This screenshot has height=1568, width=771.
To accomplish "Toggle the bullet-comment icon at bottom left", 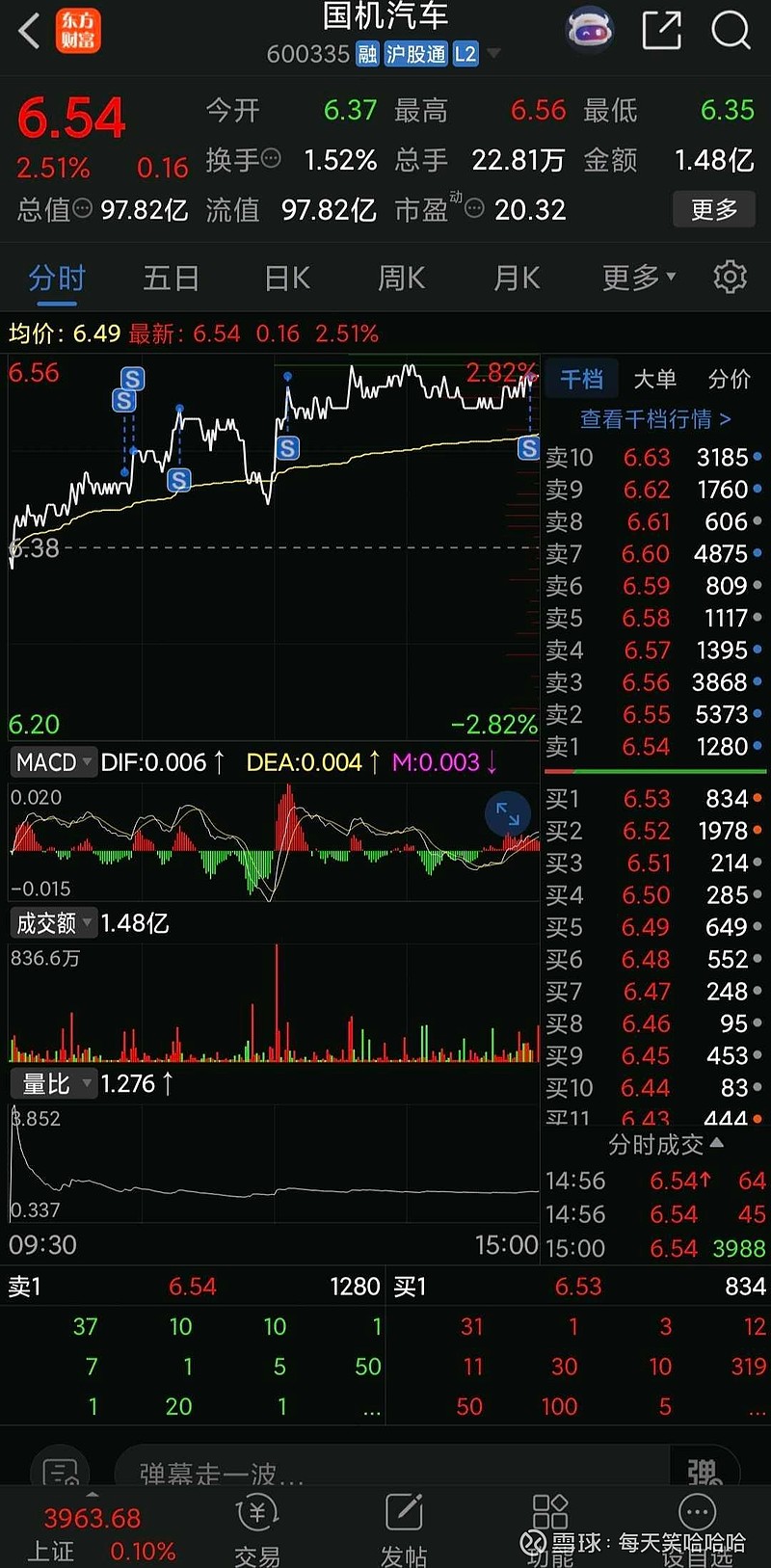I will [60, 1472].
